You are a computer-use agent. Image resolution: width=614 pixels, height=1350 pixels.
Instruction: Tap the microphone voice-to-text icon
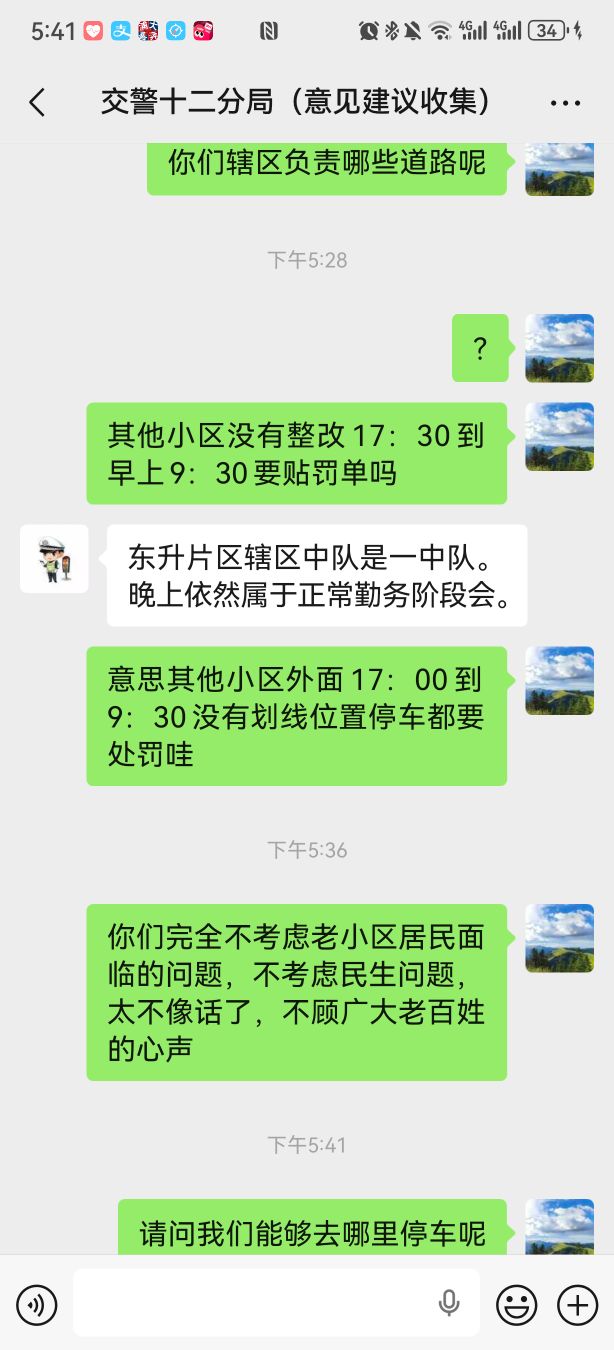[449, 1303]
